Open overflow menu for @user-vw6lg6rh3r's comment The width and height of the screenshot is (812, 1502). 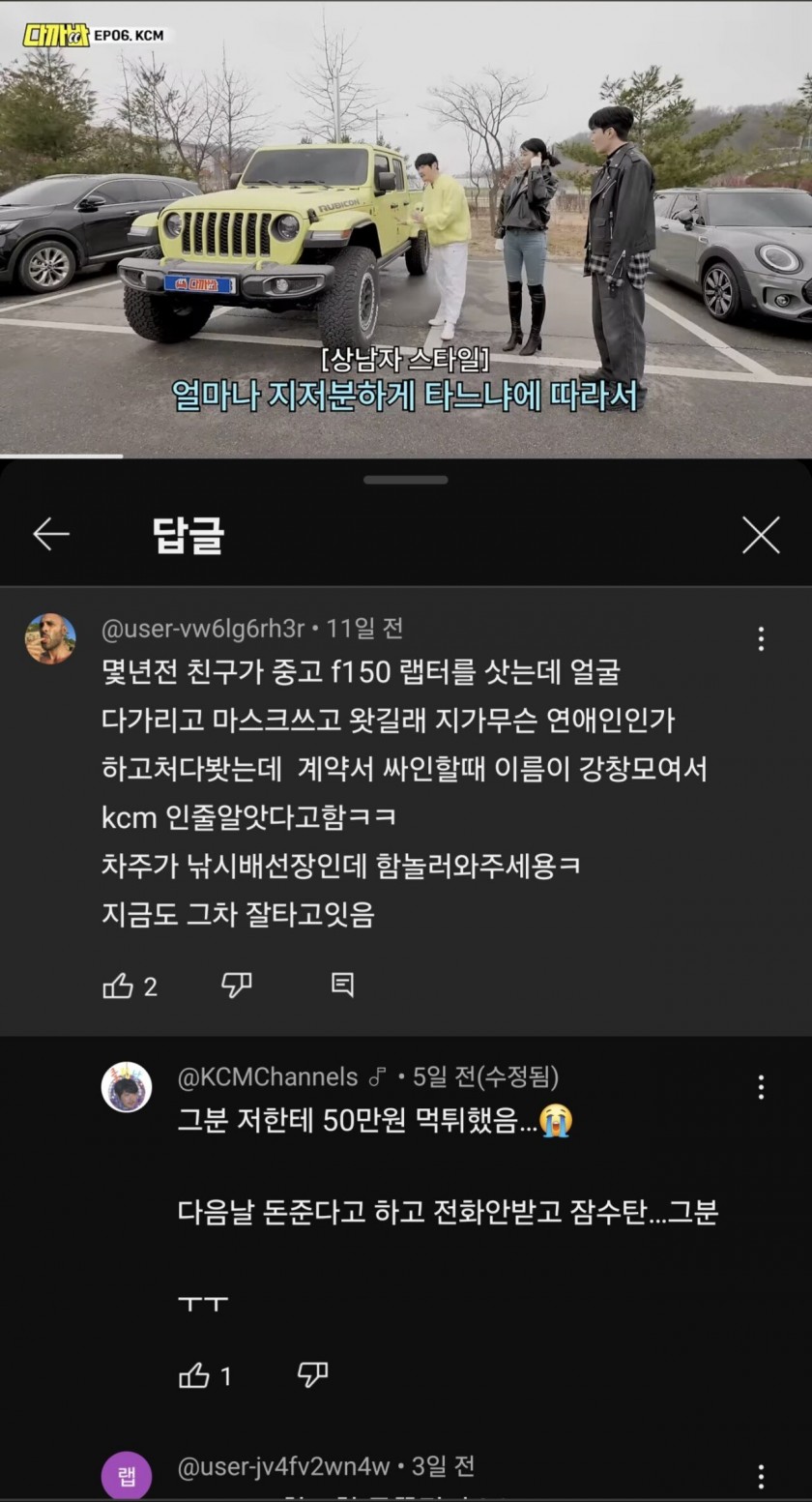(x=761, y=638)
